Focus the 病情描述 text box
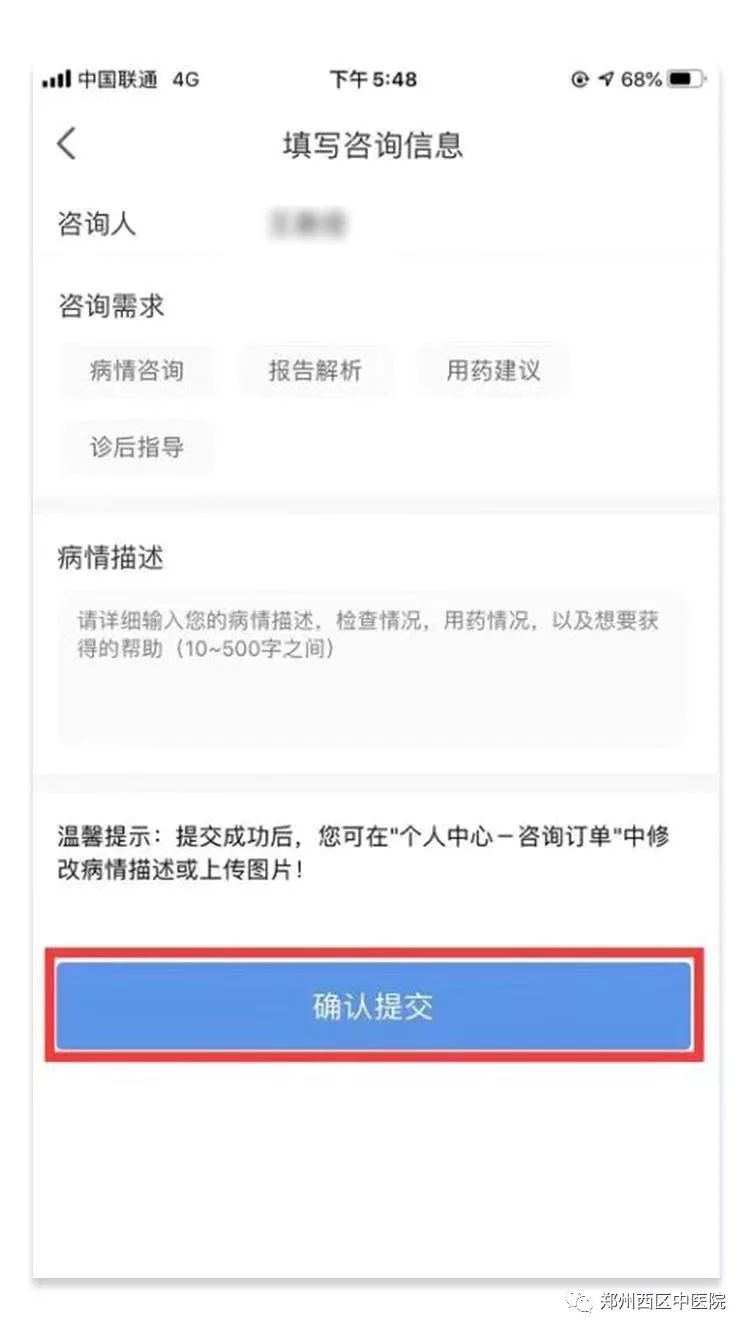Screen dimensions: 750x1334 (372, 668)
